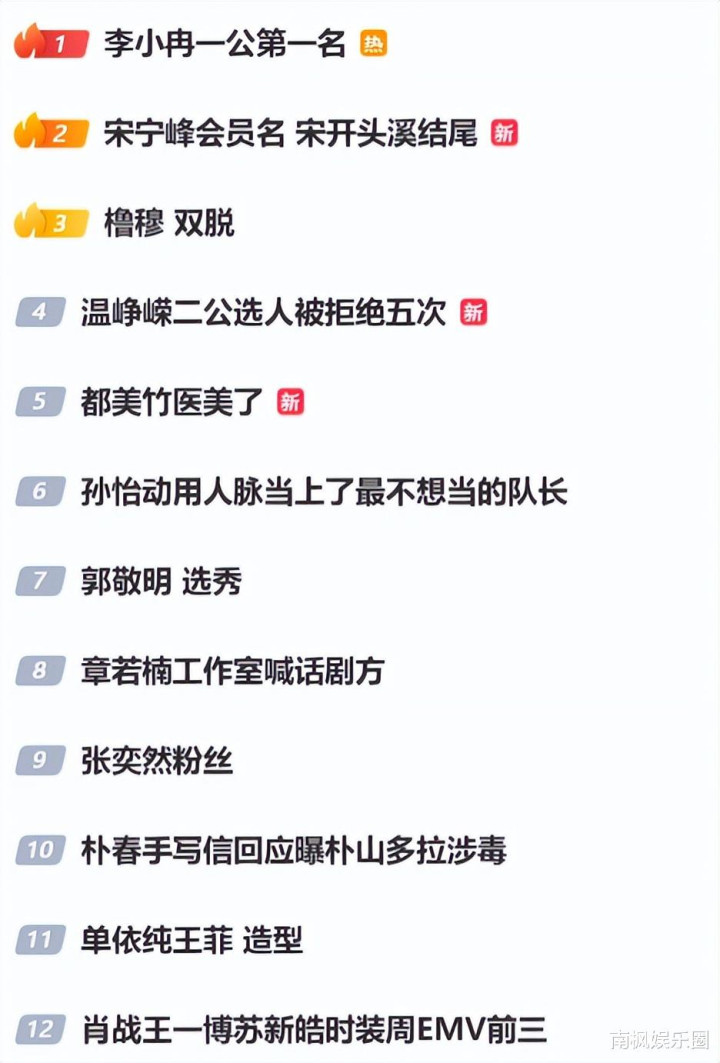
Task: Select the 张奕然粉丝 trending topic
Action: coord(157,761)
